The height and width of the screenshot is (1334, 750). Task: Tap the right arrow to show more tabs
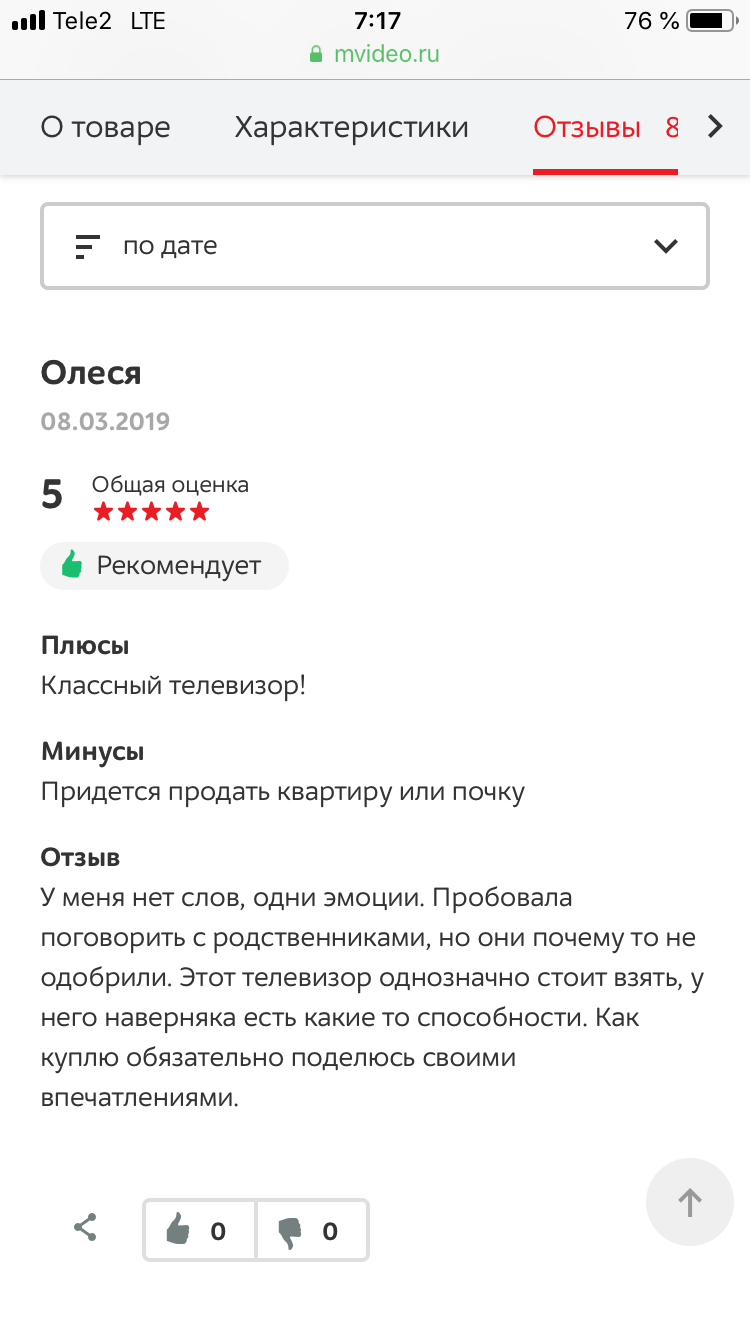tap(715, 127)
